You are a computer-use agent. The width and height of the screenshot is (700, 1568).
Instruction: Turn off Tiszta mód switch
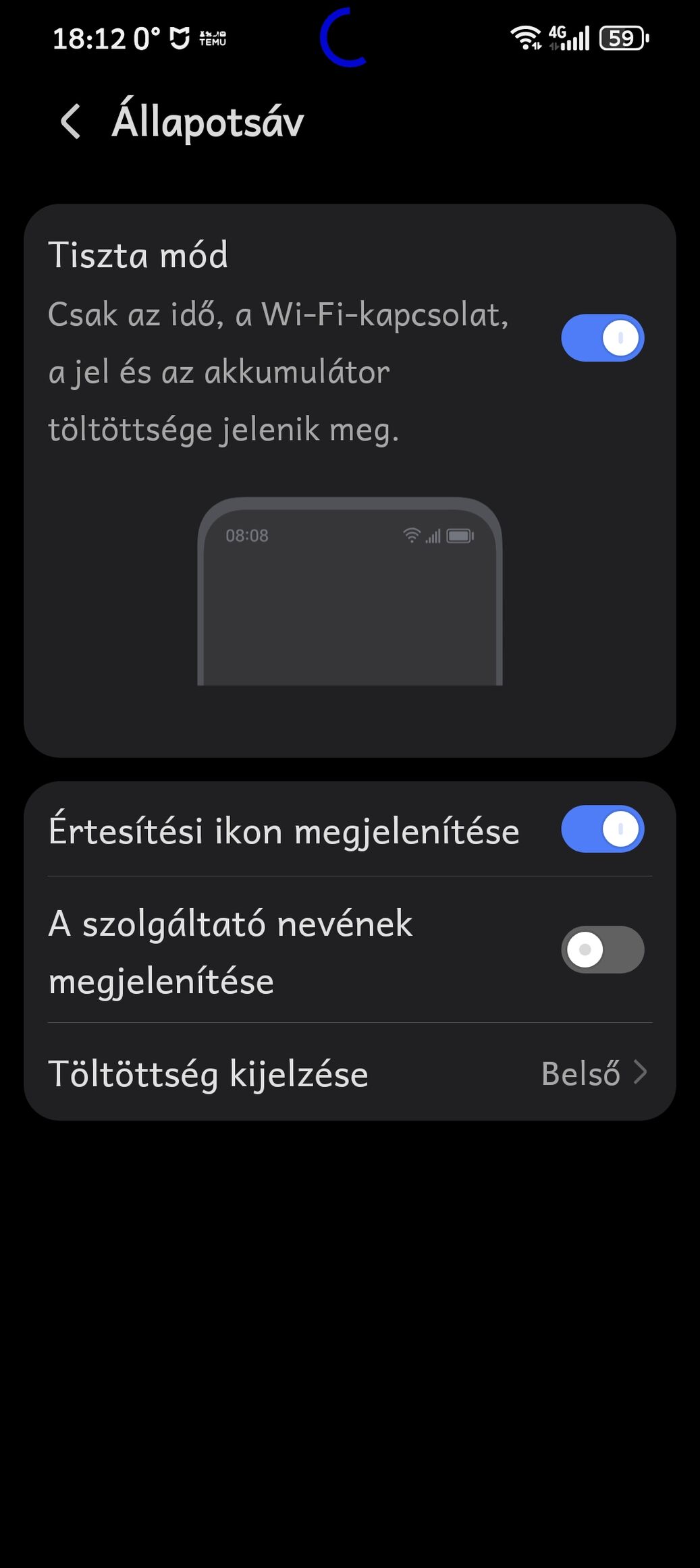coord(602,338)
